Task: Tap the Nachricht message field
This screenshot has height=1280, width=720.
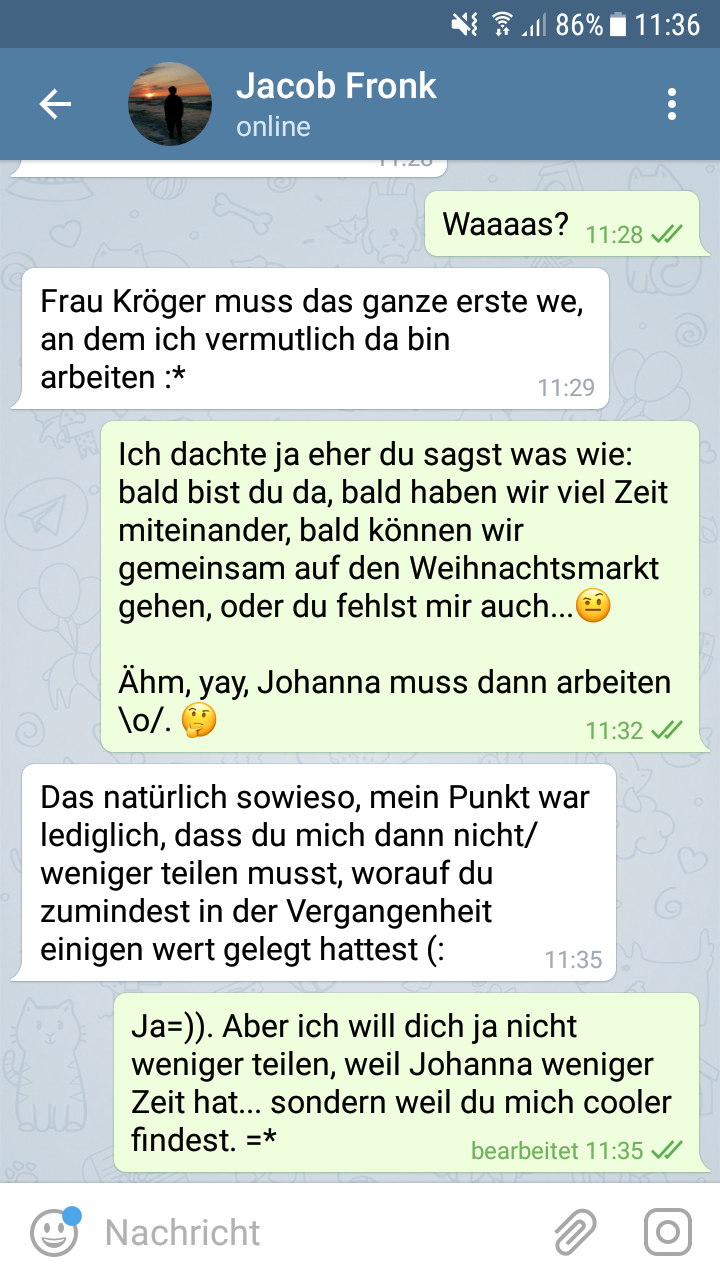Action: 310,1232
